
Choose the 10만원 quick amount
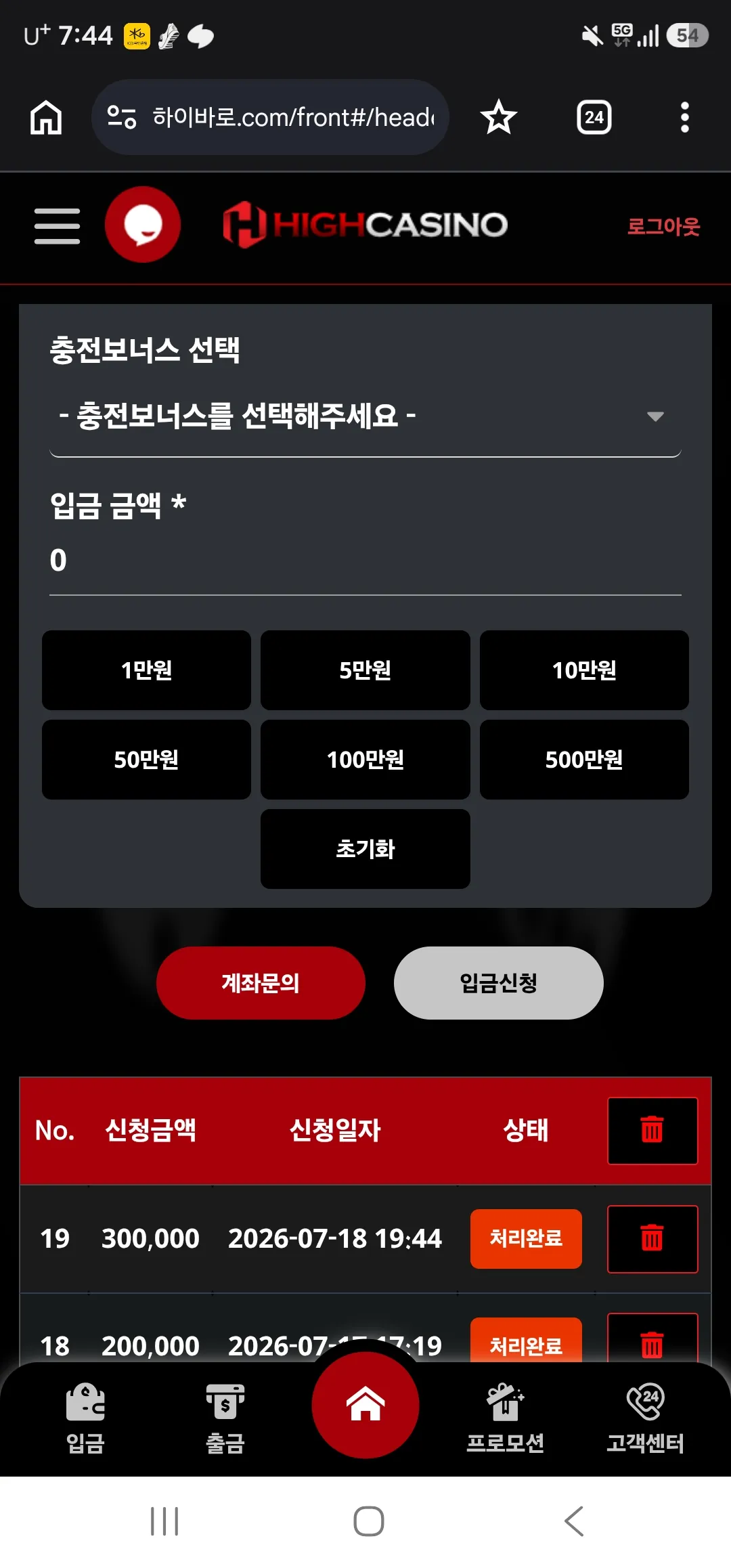pos(584,670)
